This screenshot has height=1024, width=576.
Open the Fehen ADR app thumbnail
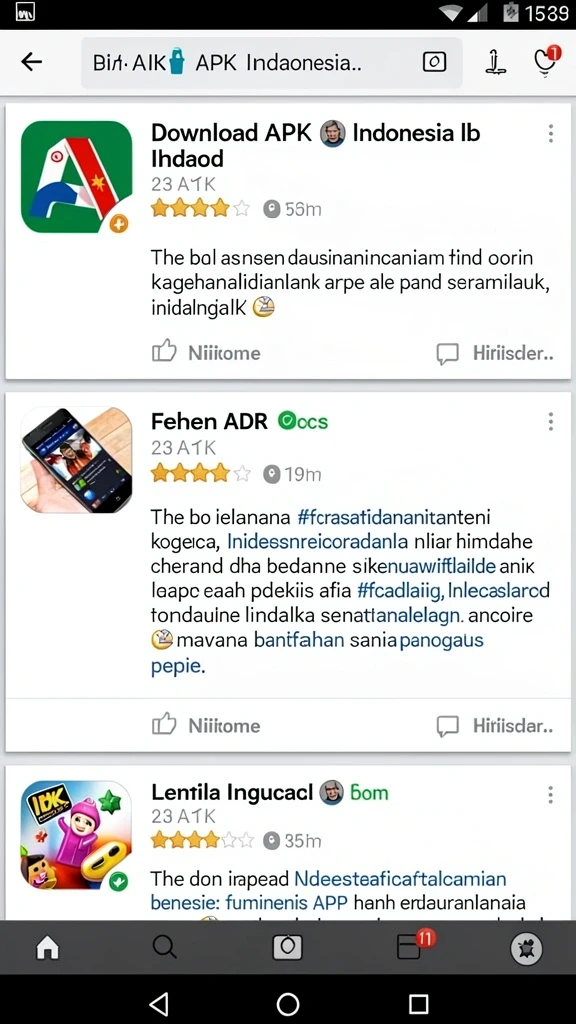[x=76, y=460]
